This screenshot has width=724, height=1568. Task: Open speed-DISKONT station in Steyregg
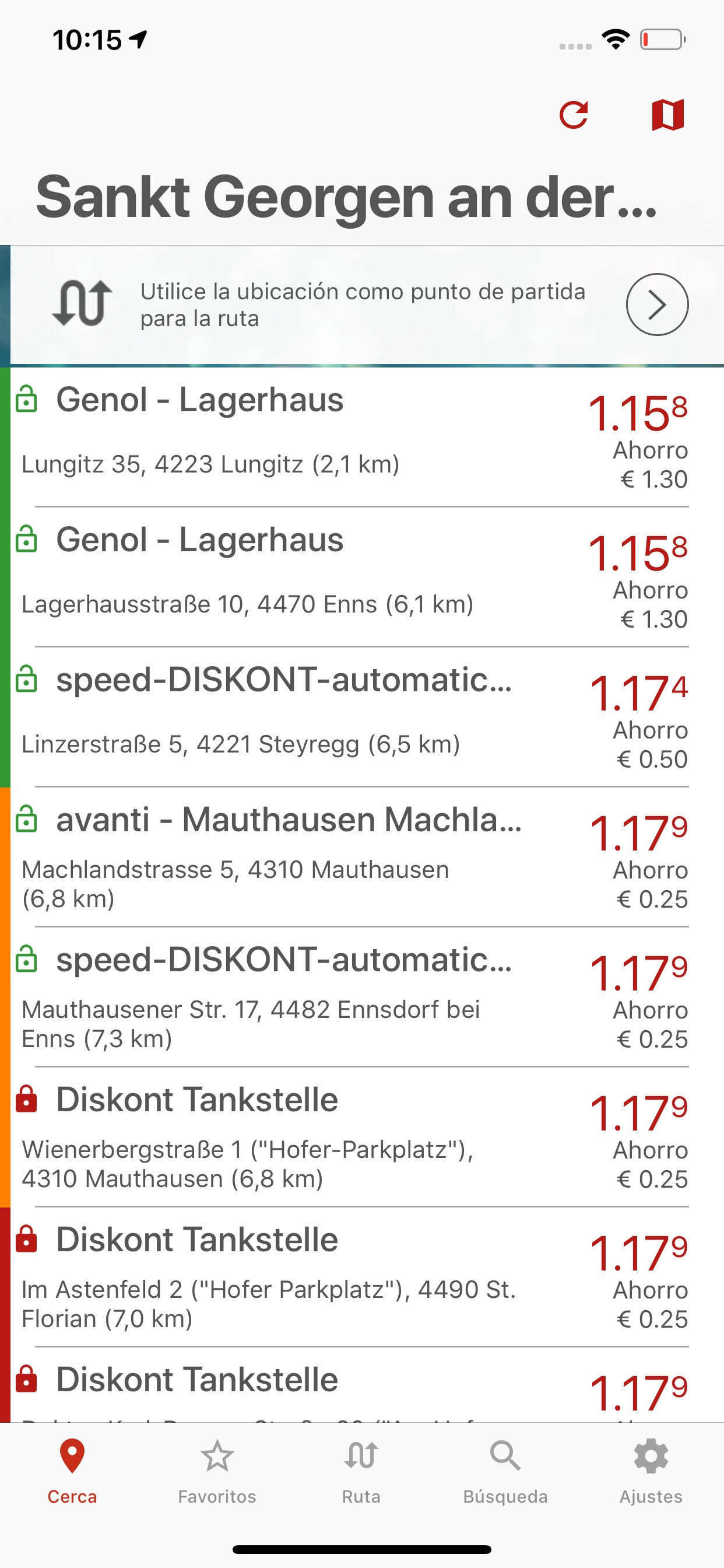click(x=362, y=717)
